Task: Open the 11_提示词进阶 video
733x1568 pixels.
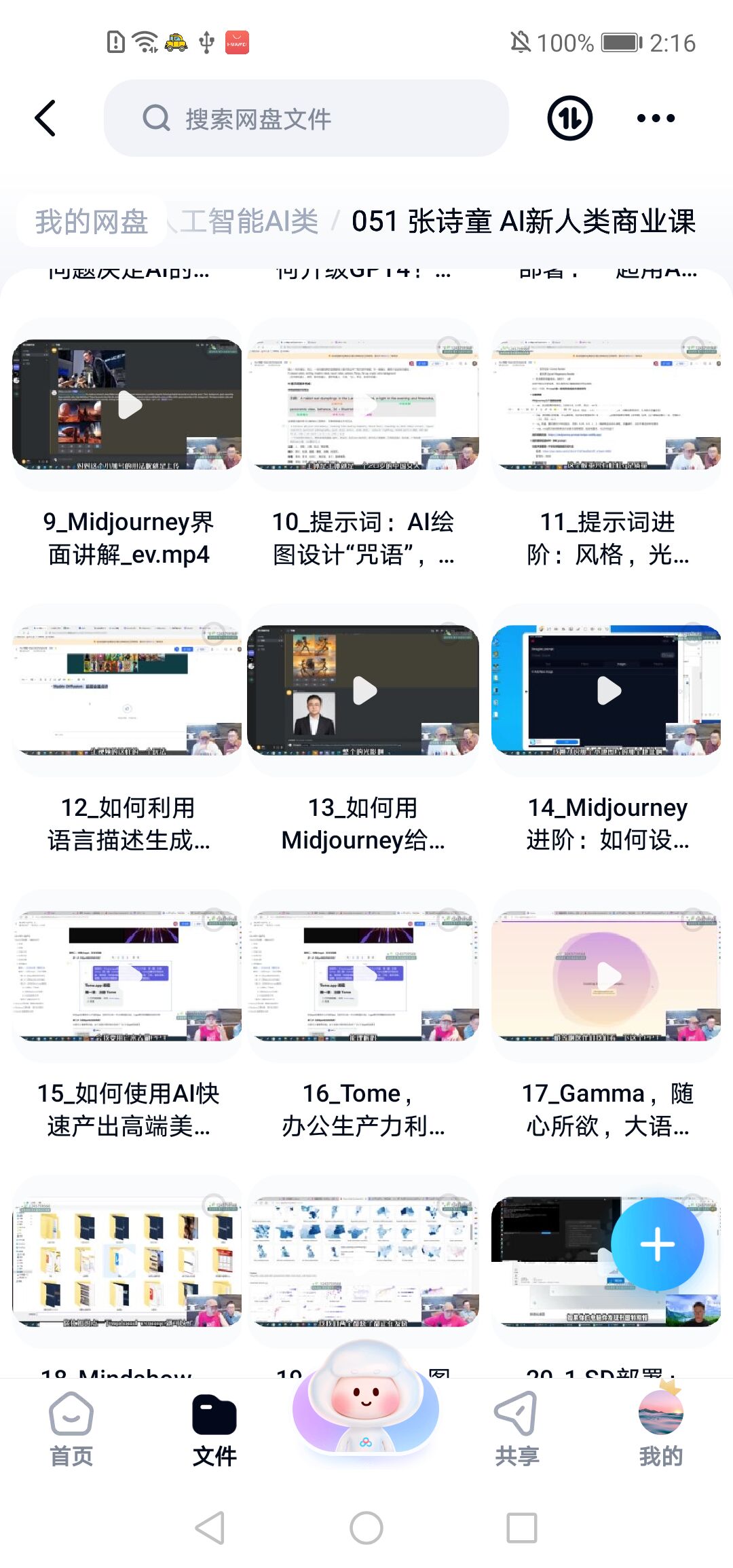Action: (x=606, y=405)
